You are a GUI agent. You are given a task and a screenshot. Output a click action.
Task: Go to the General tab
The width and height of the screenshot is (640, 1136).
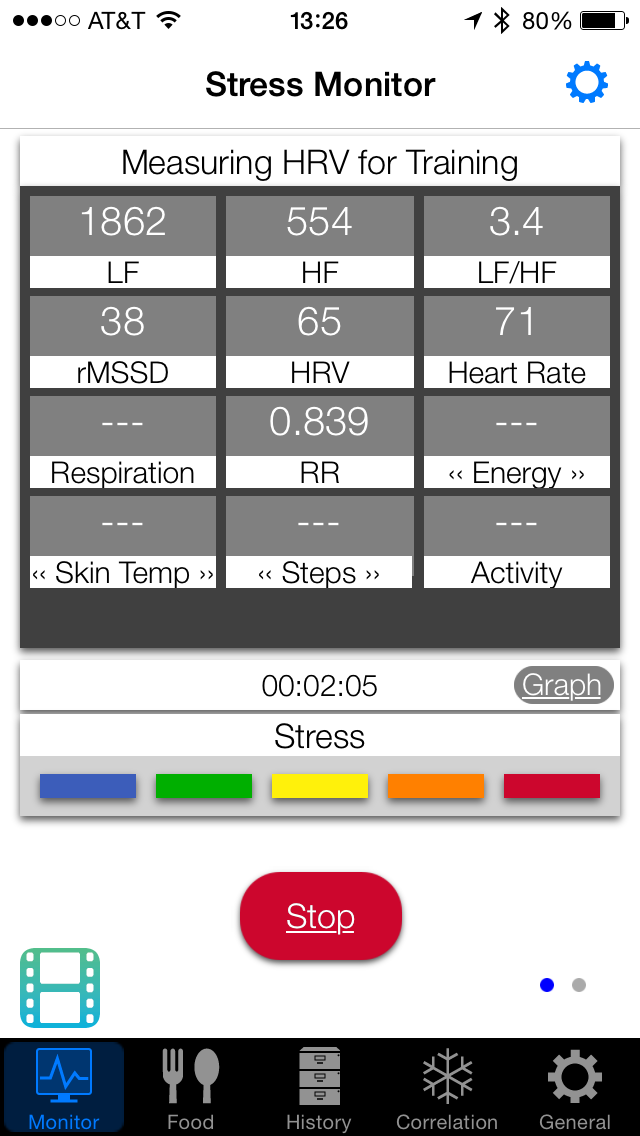[x=575, y=1089]
